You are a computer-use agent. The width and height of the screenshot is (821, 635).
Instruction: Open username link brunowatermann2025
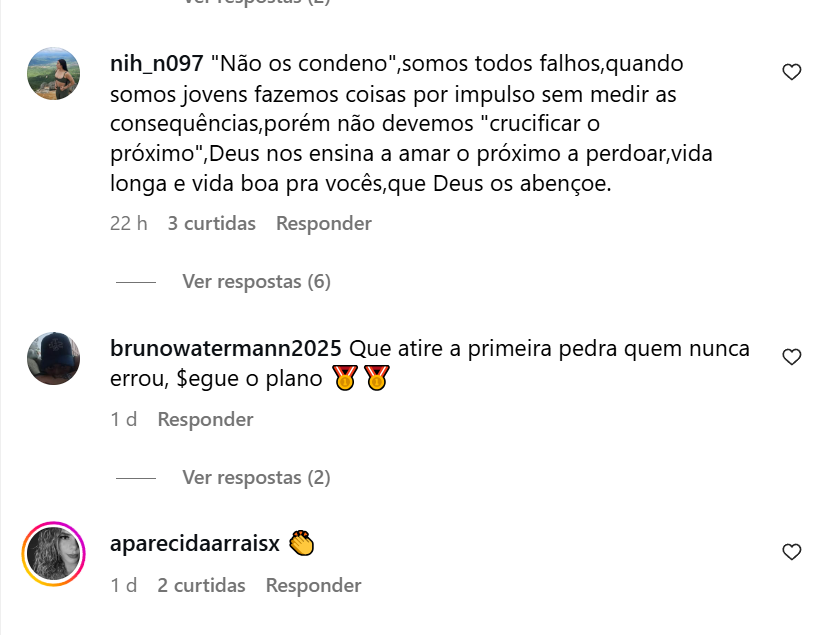(x=226, y=349)
